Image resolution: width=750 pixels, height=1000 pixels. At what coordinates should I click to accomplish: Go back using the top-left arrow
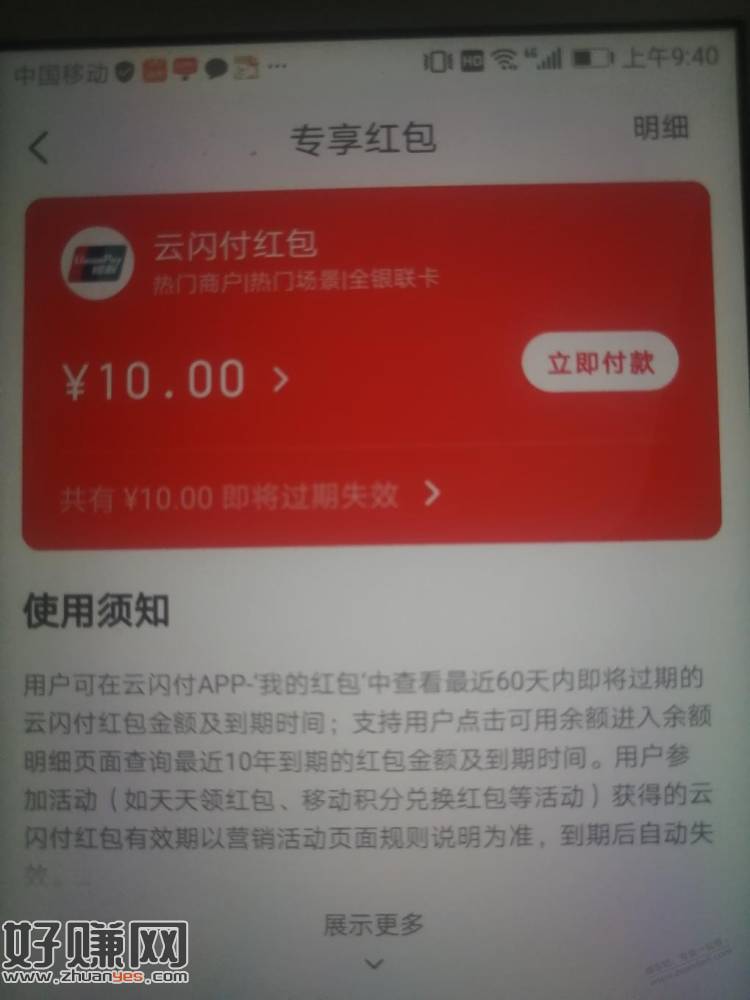coord(39,148)
